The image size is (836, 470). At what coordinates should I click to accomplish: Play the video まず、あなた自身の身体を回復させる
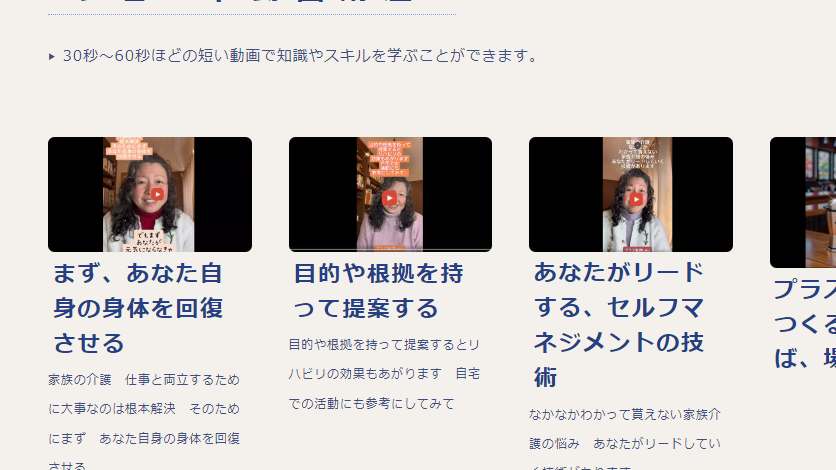(157, 194)
